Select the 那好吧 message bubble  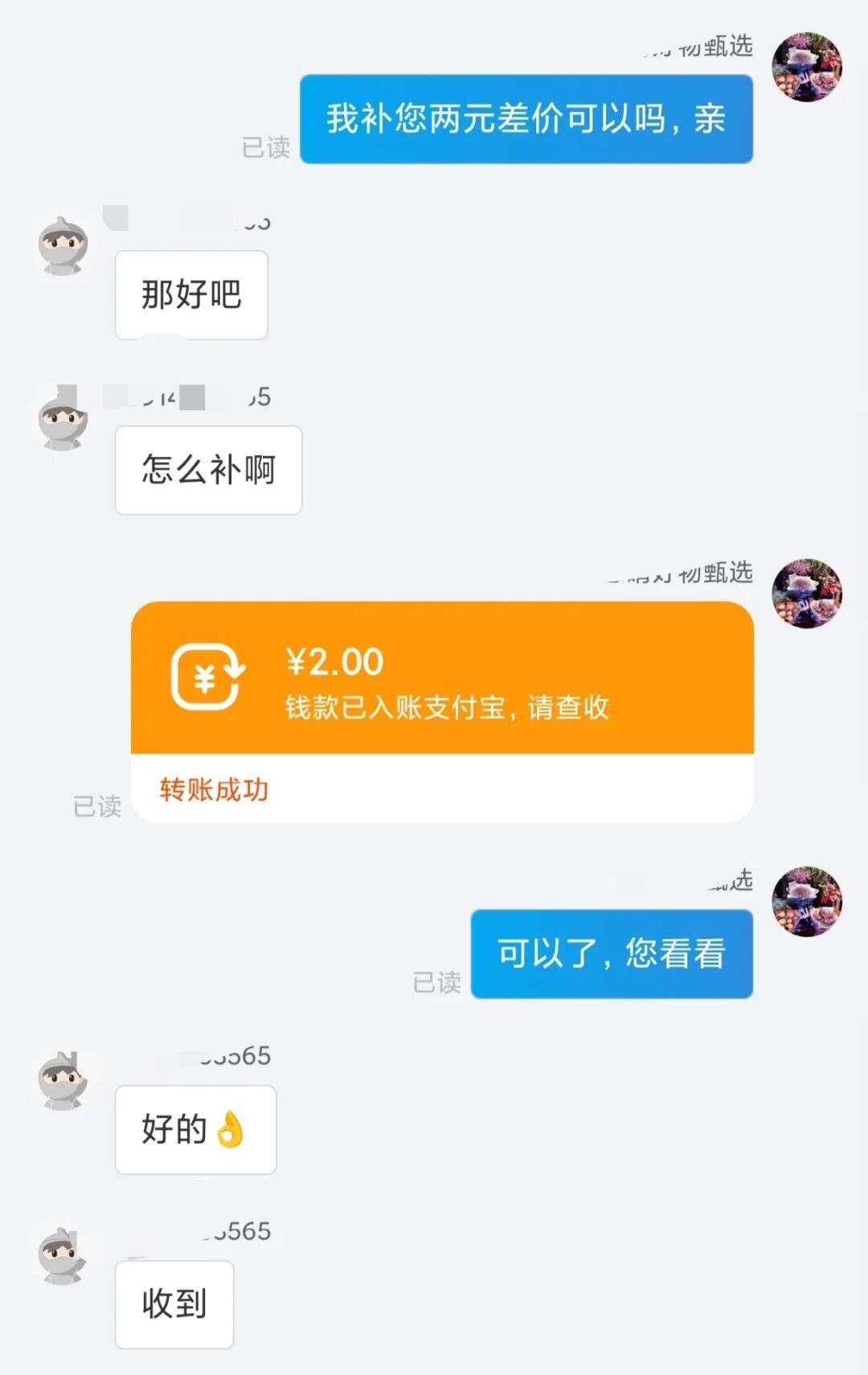pyautogui.click(x=190, y=294)
